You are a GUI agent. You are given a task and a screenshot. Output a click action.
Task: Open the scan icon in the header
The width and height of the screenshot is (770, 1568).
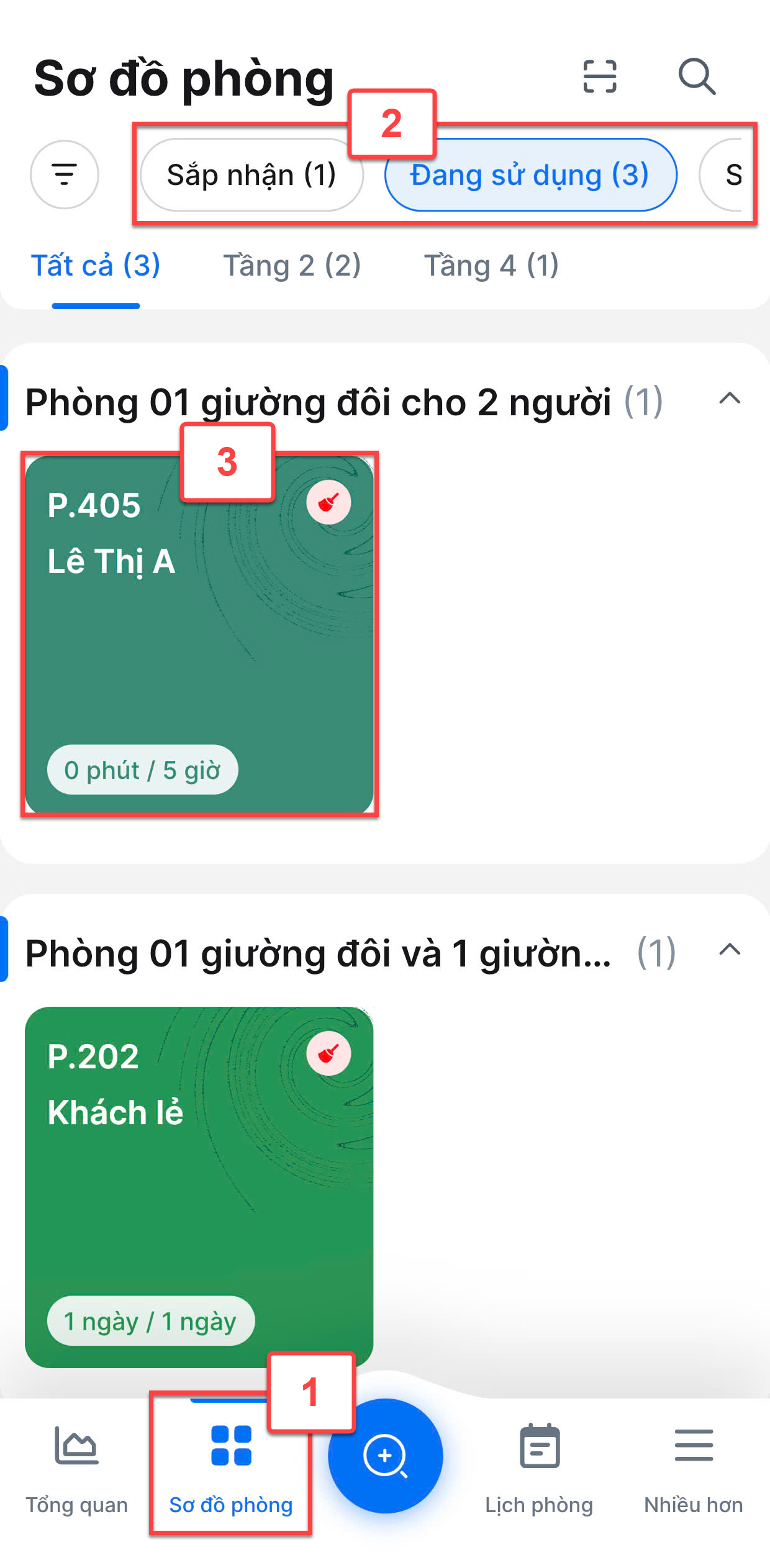tap(599, 76)
